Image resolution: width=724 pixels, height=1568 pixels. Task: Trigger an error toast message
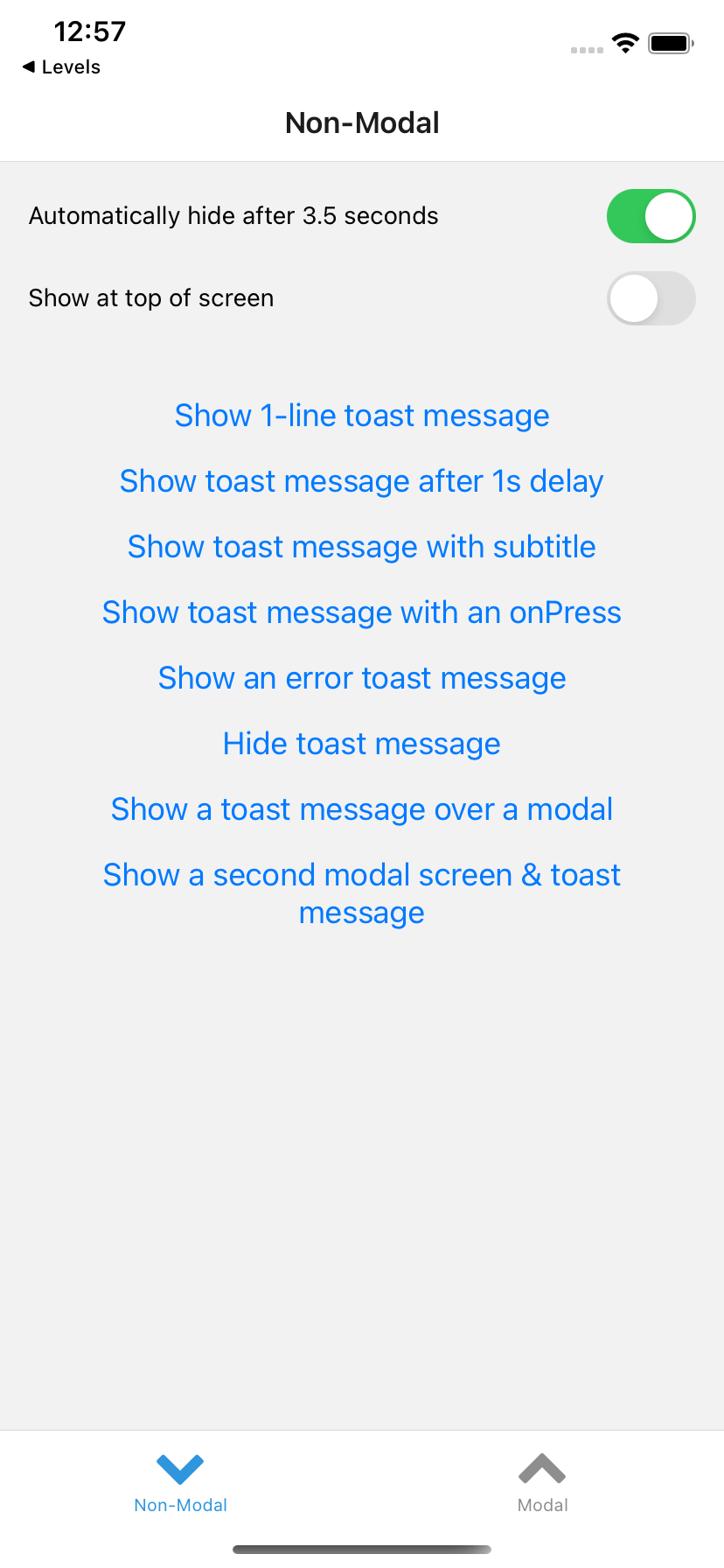click(x=361, y=677)
